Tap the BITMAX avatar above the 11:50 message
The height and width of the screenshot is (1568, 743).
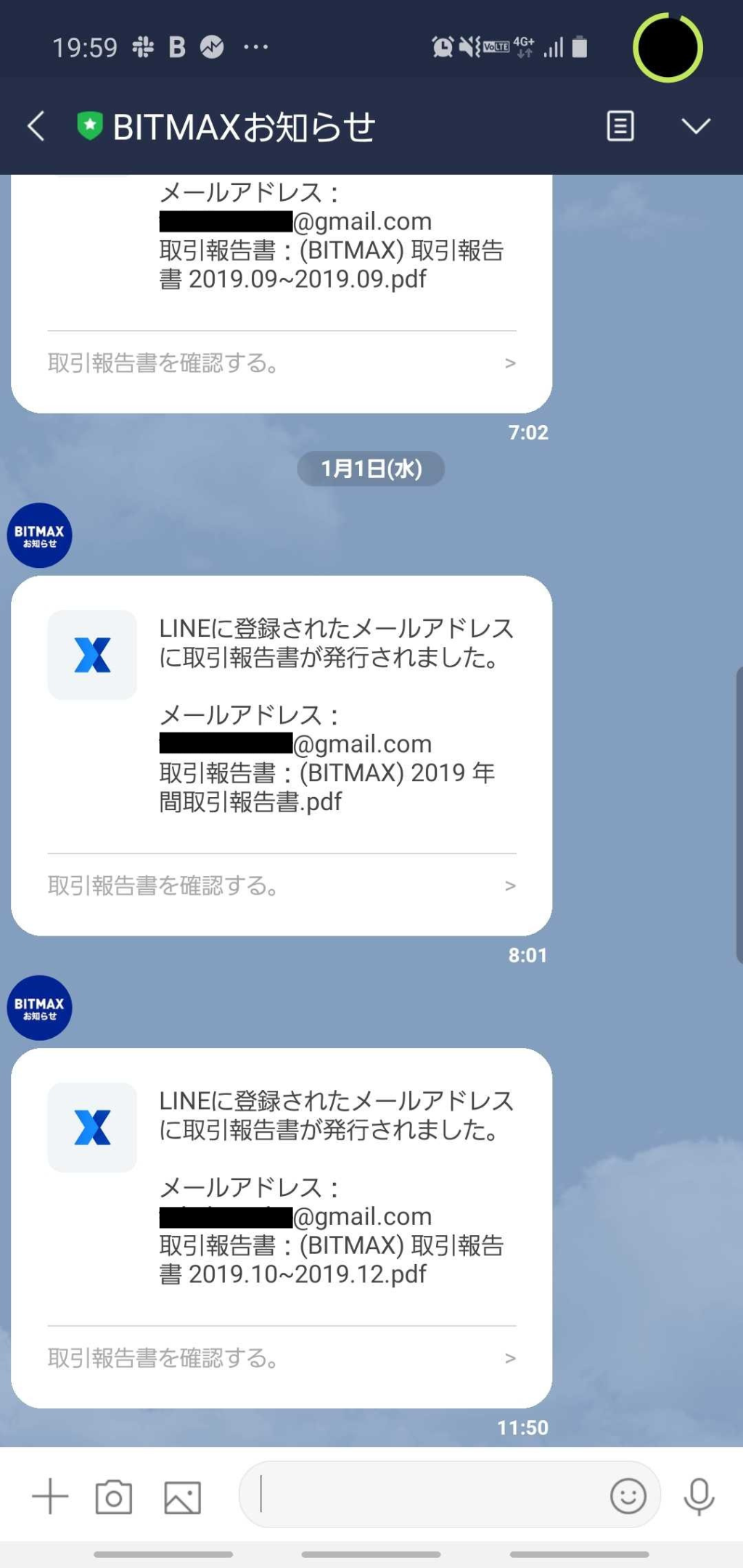39,1007
